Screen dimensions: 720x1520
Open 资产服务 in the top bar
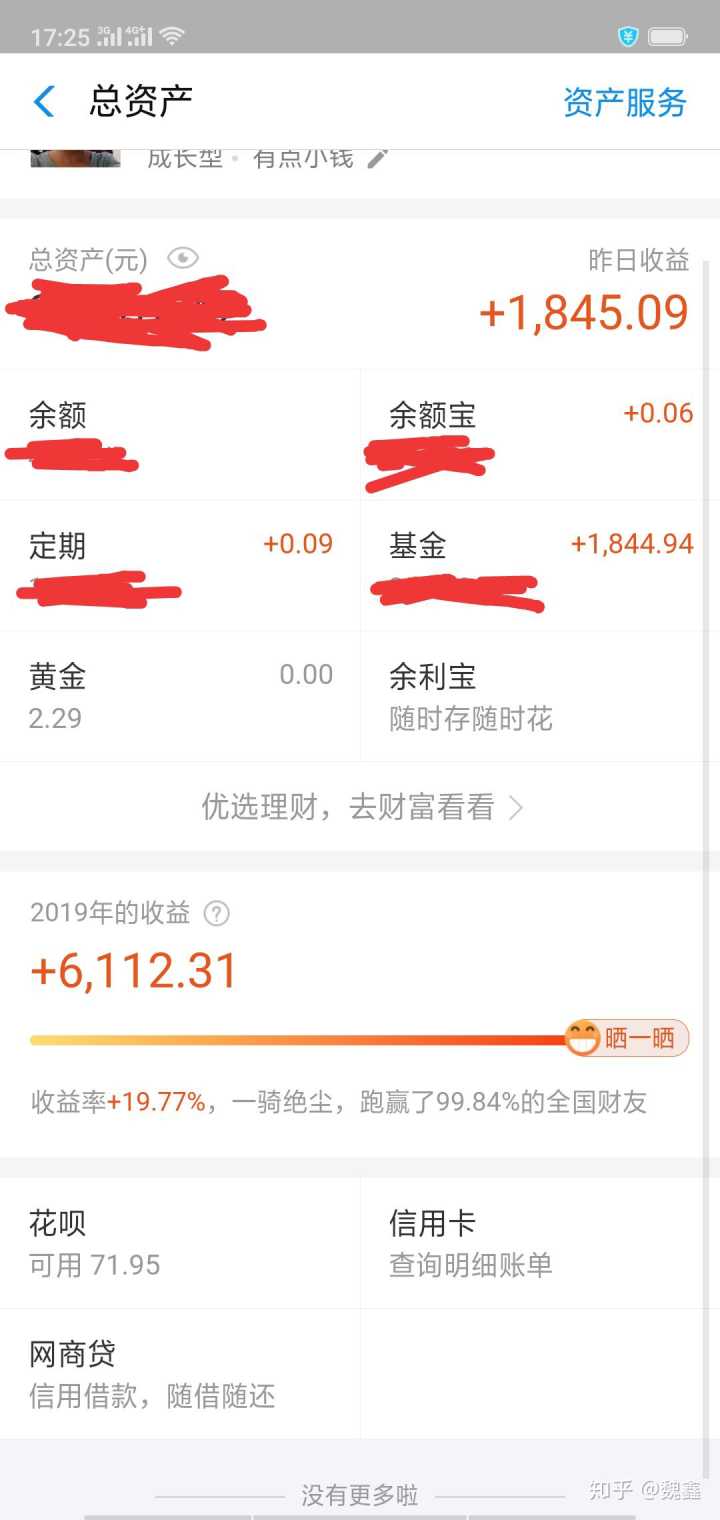625,102
